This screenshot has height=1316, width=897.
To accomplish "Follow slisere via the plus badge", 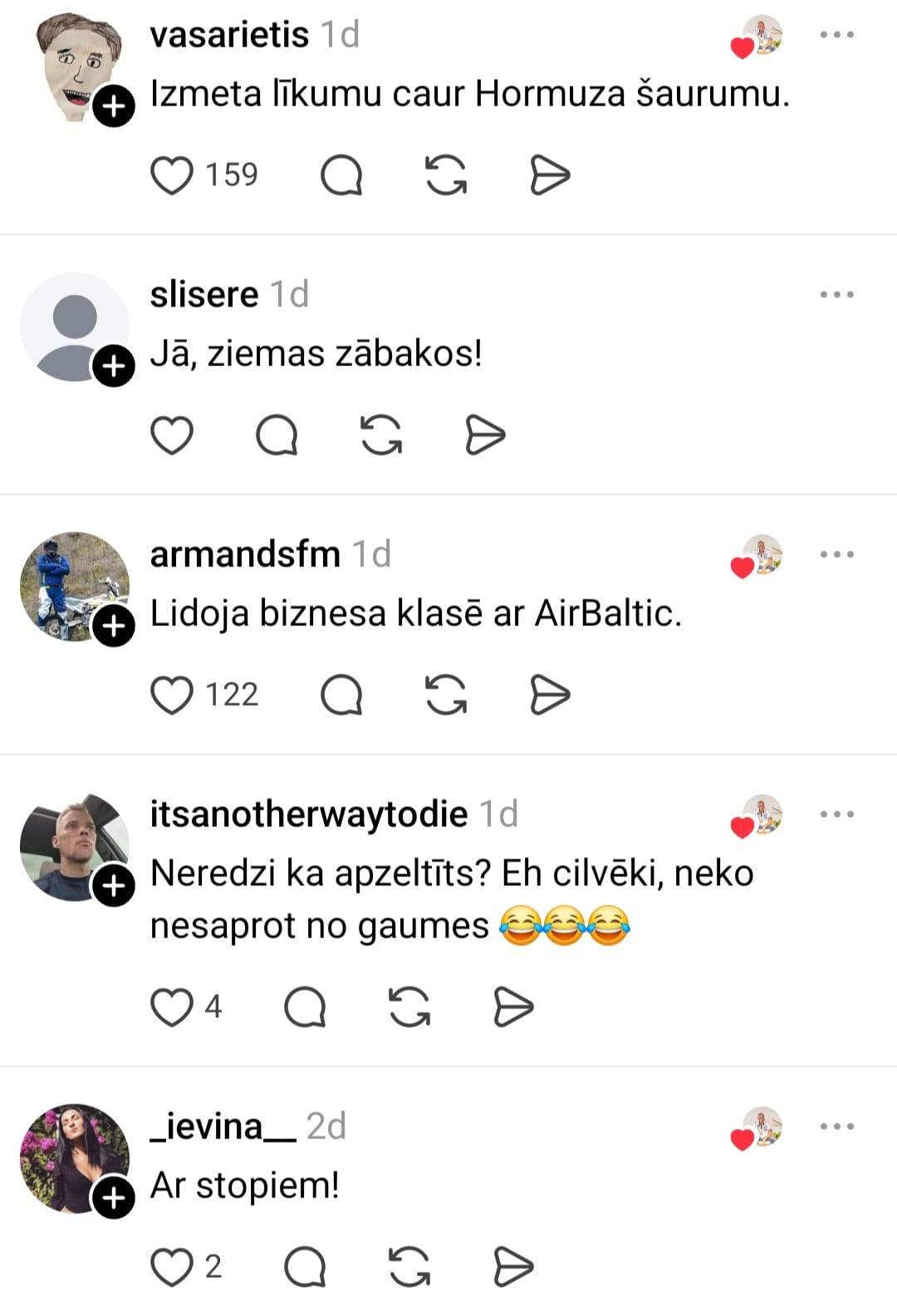I will click(x=114, y=367).
